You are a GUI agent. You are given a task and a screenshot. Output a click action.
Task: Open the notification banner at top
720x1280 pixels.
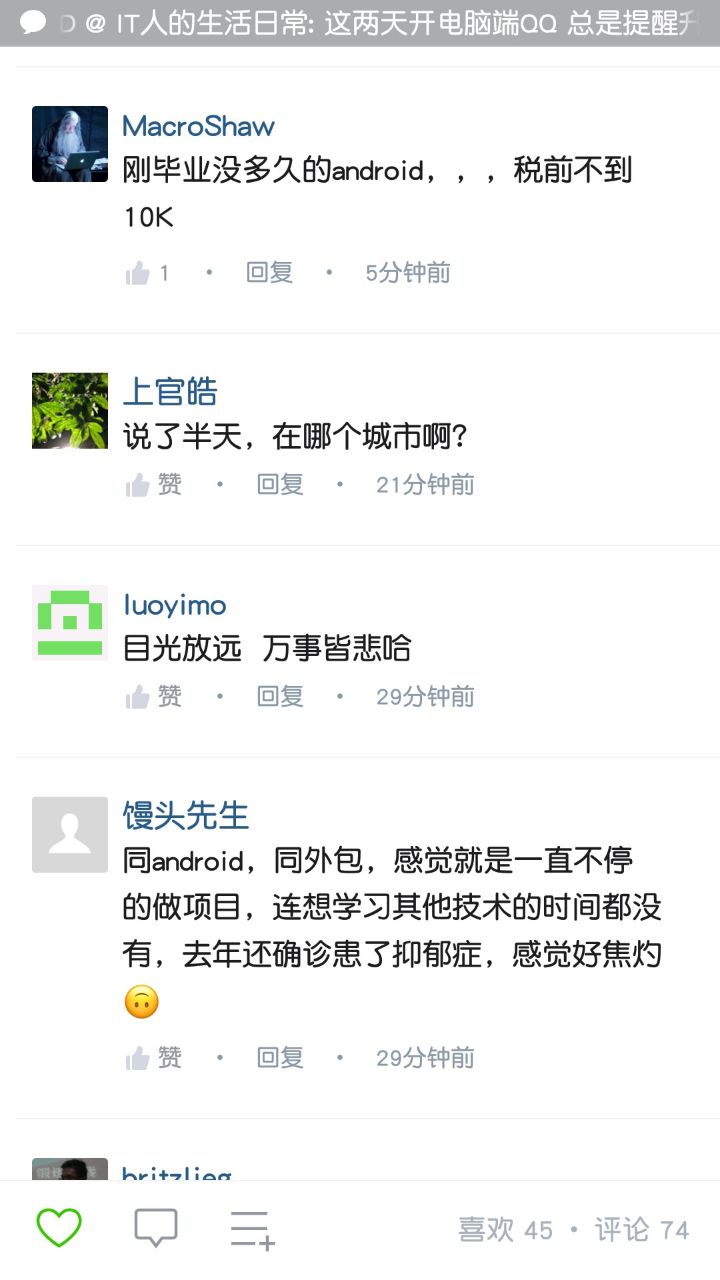click(x=360, y=24)
